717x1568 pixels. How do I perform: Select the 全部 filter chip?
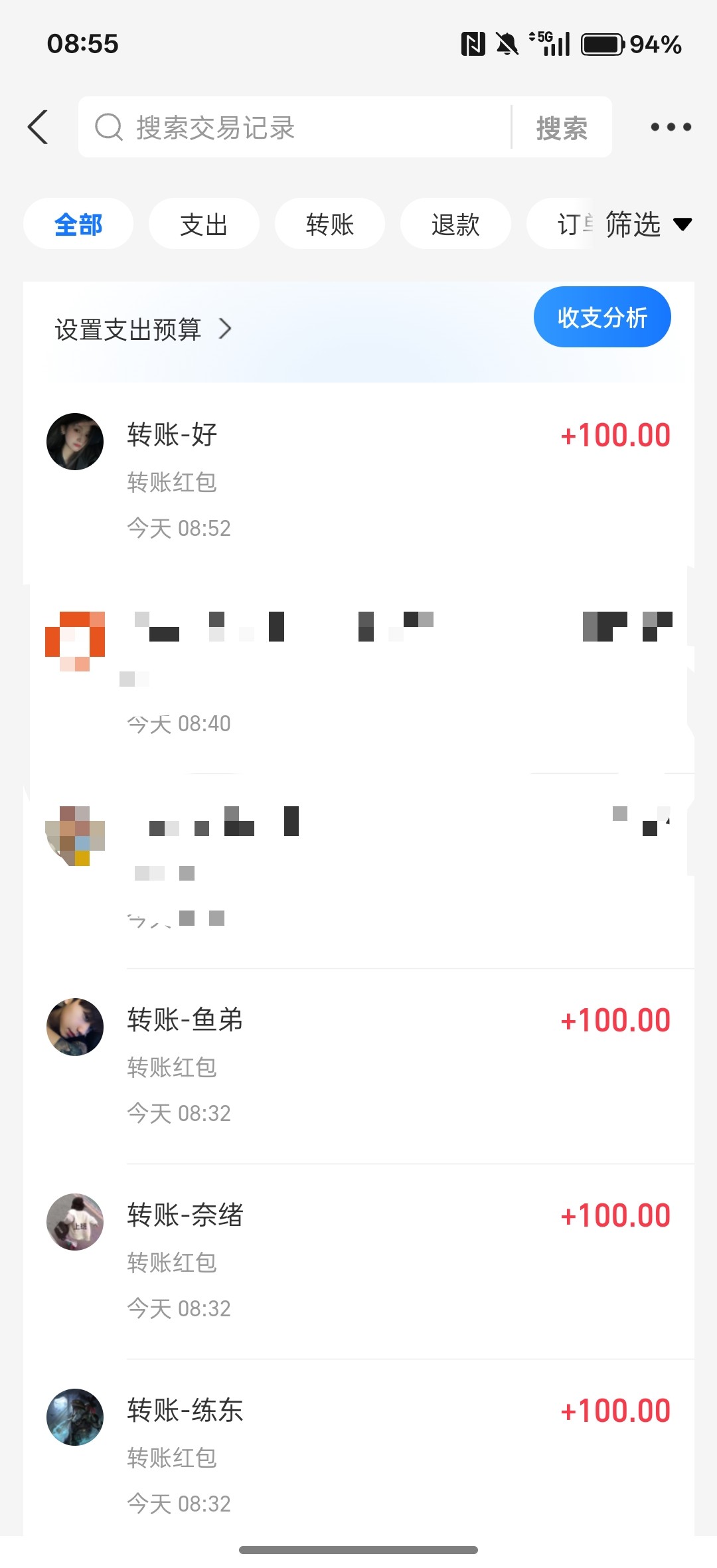click(x=78, y=224)
